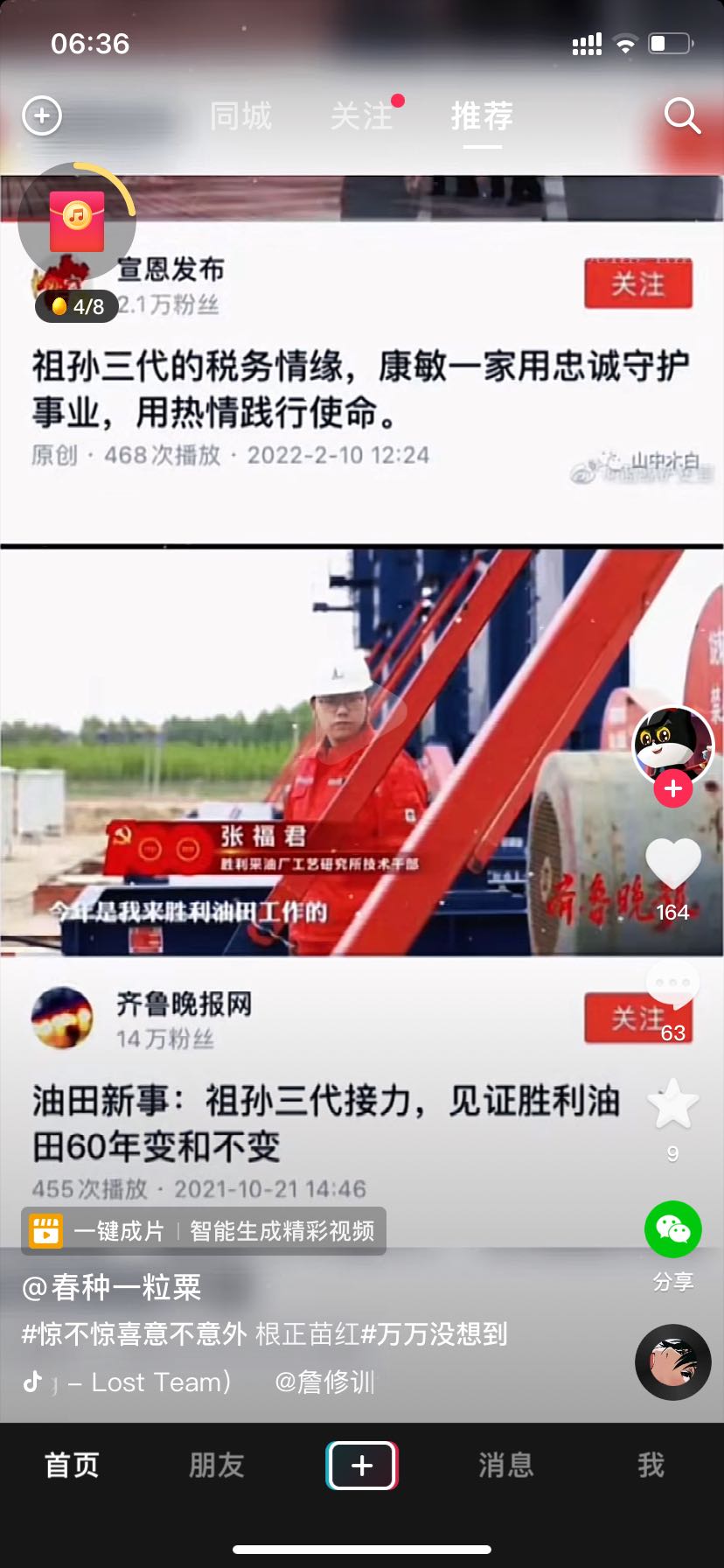Follow the creator via red plus badge

673,788
